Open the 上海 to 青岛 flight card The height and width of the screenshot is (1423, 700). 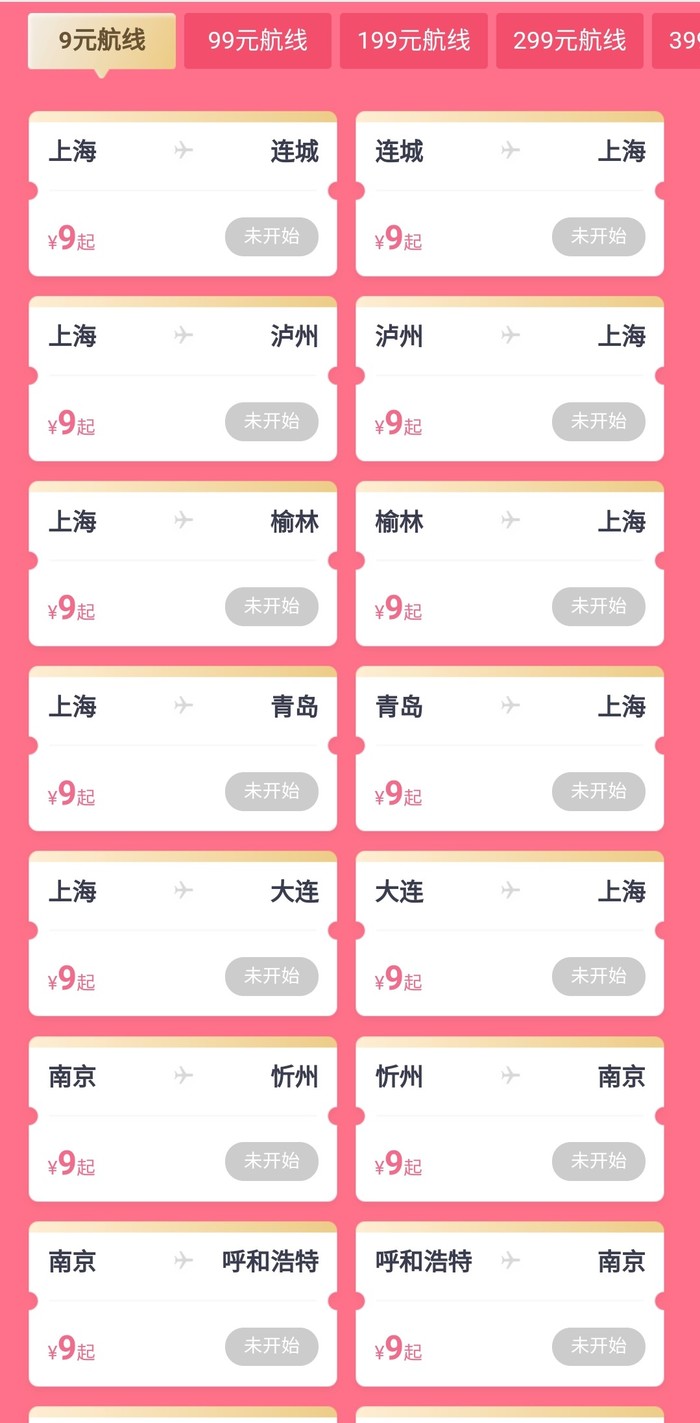(x=183, y=748)
